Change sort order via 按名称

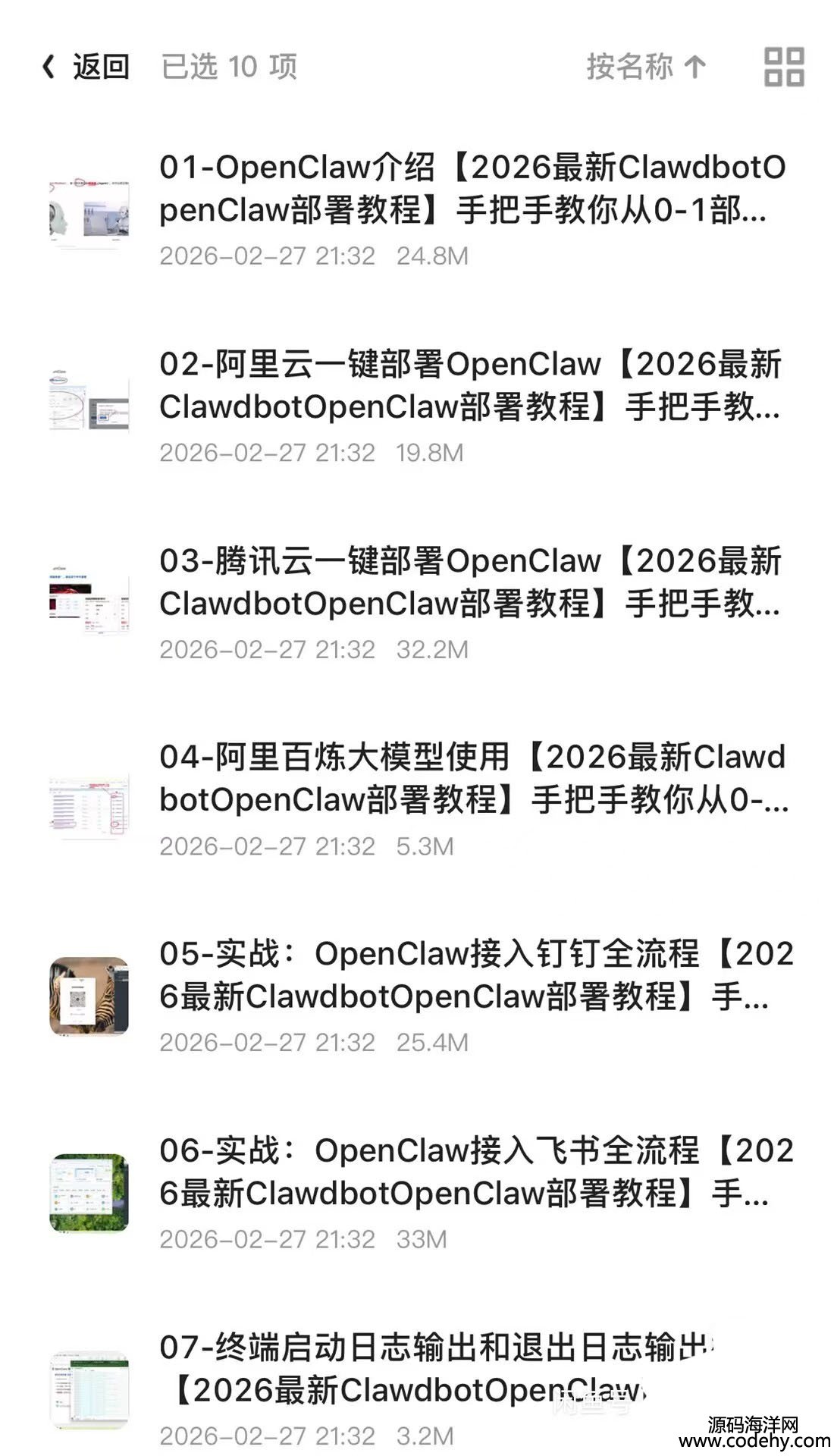pyautogui.click(x=645, y=67)
